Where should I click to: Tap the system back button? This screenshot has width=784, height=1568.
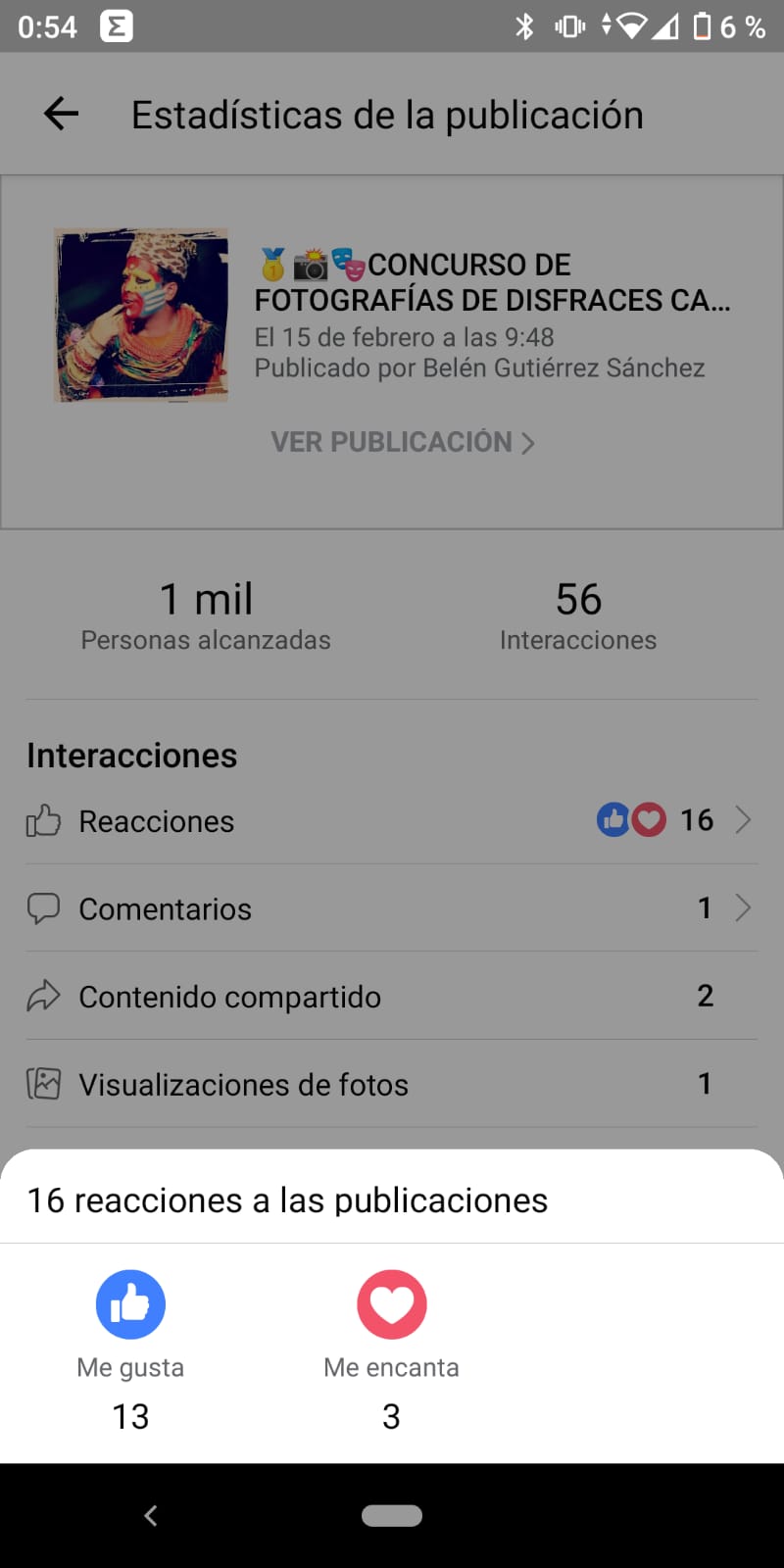(x=151, y=1516)
